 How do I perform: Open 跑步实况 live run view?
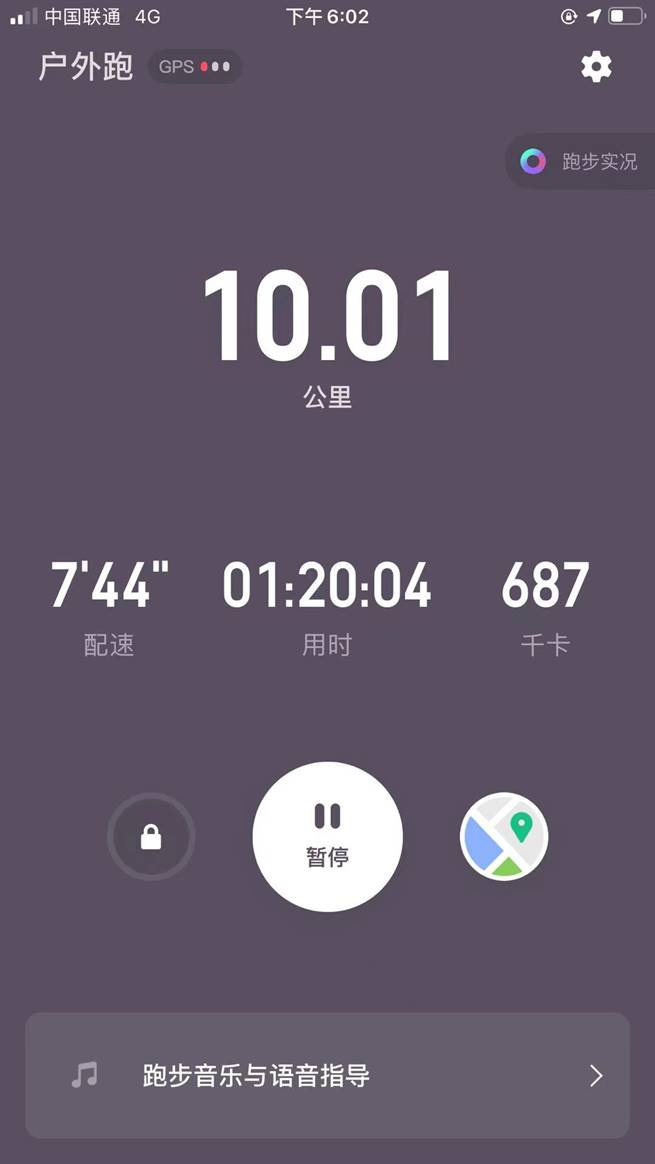[x=582, y=161]
